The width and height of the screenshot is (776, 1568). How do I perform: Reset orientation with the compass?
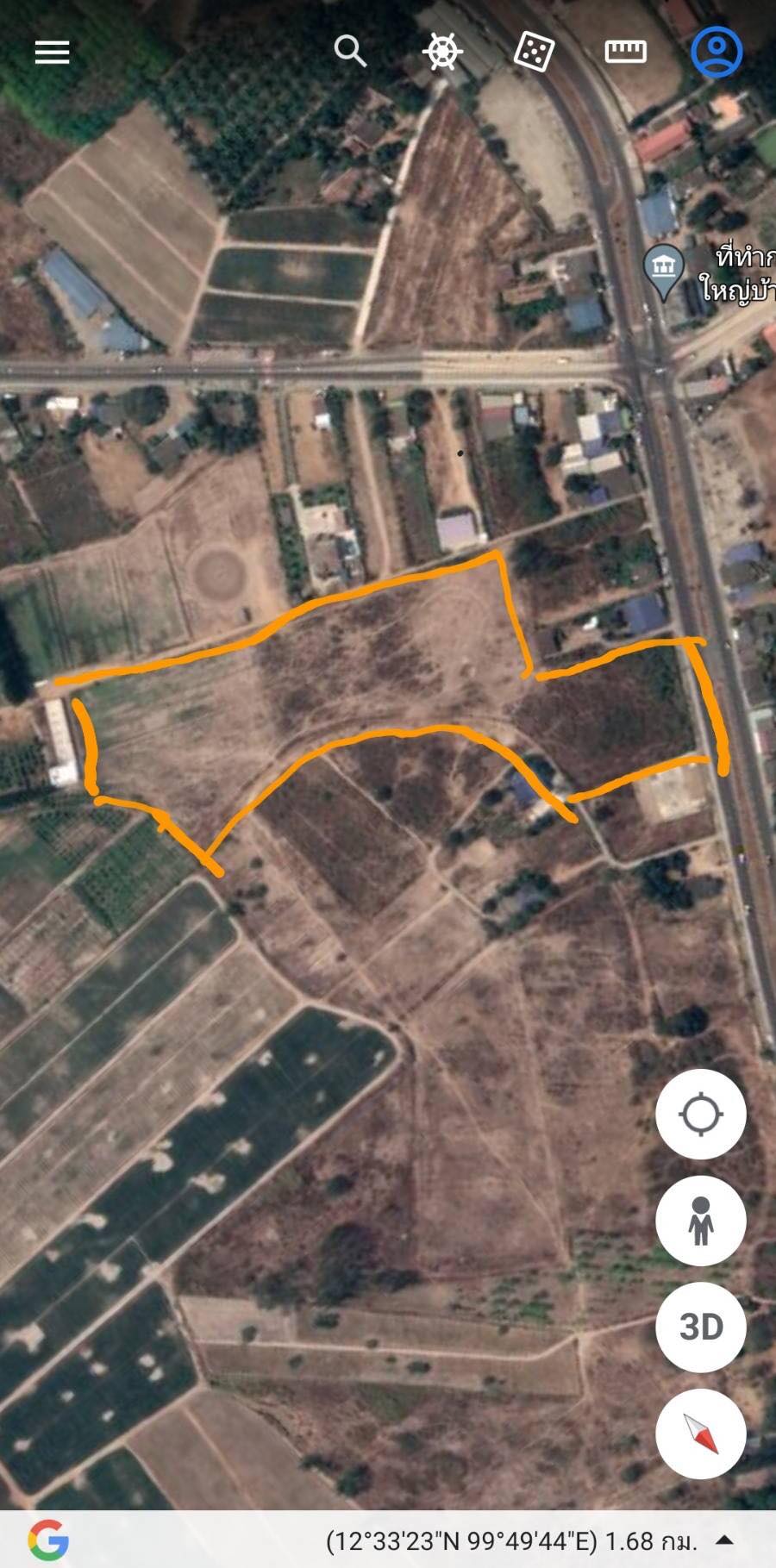(x=700, y=1434)
